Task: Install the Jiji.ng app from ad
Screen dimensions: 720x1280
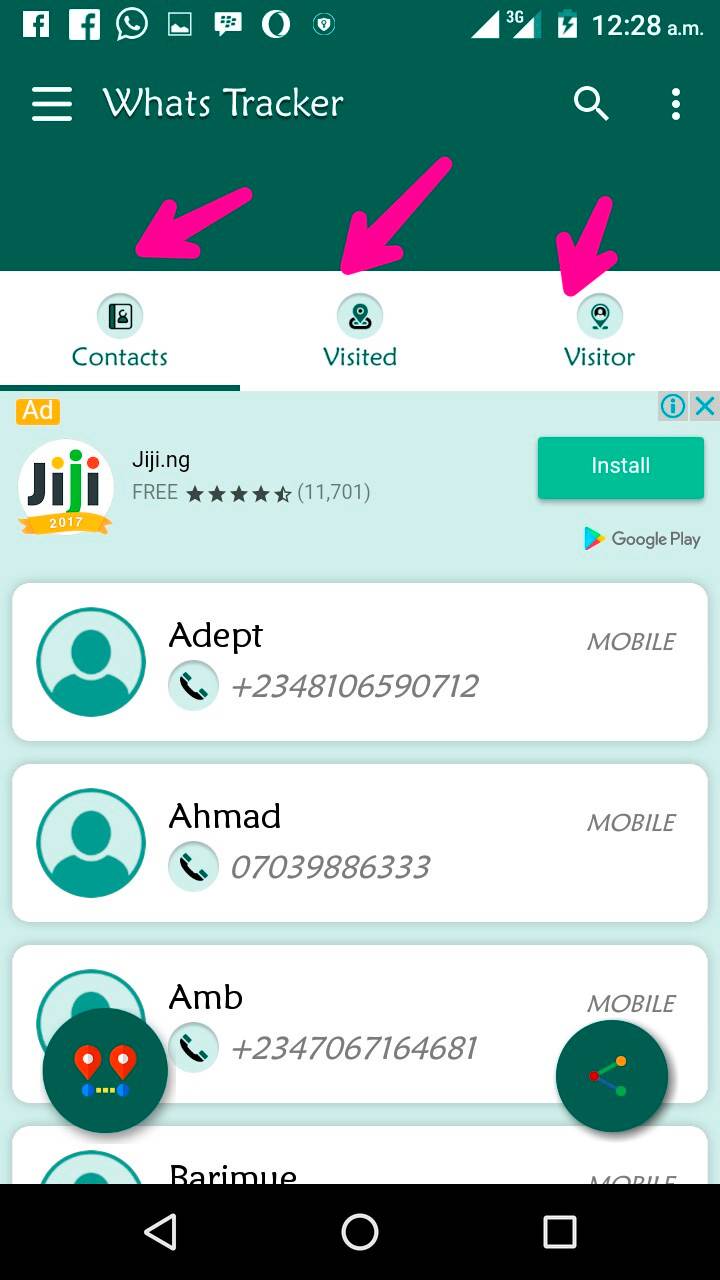Action: coord(620,467)
